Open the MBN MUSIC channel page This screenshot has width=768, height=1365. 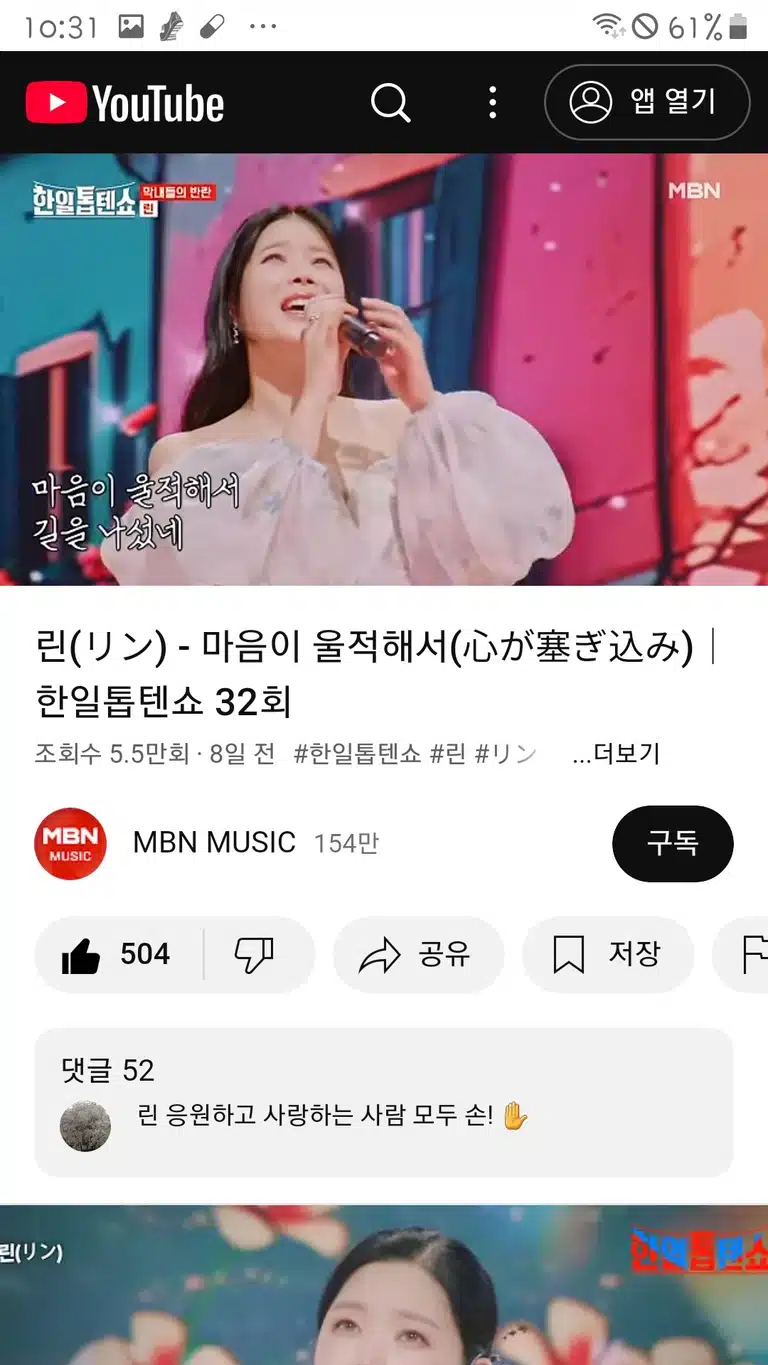214,842
